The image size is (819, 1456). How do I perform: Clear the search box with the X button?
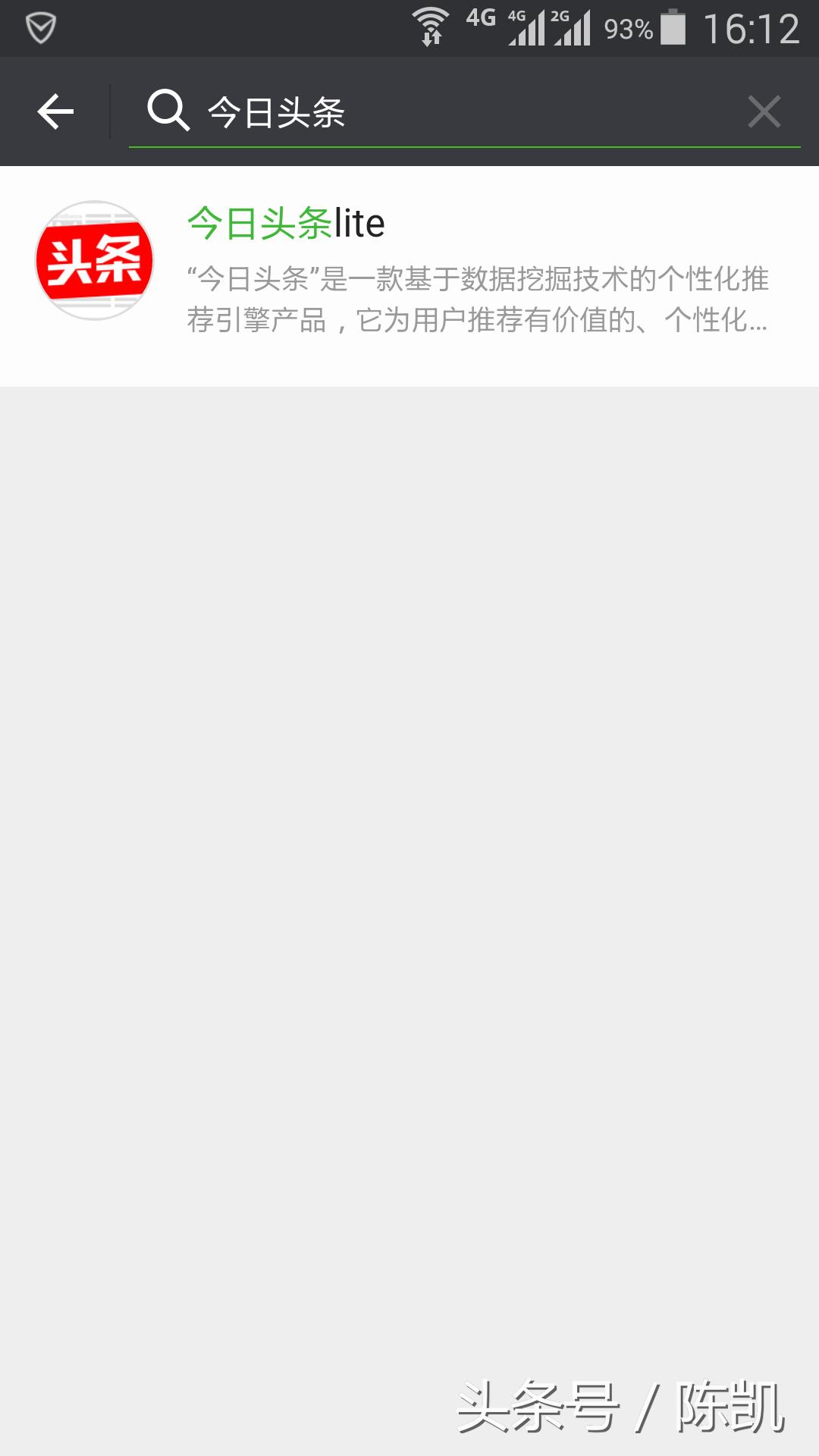pyautogui.click(x=764, y=111)
